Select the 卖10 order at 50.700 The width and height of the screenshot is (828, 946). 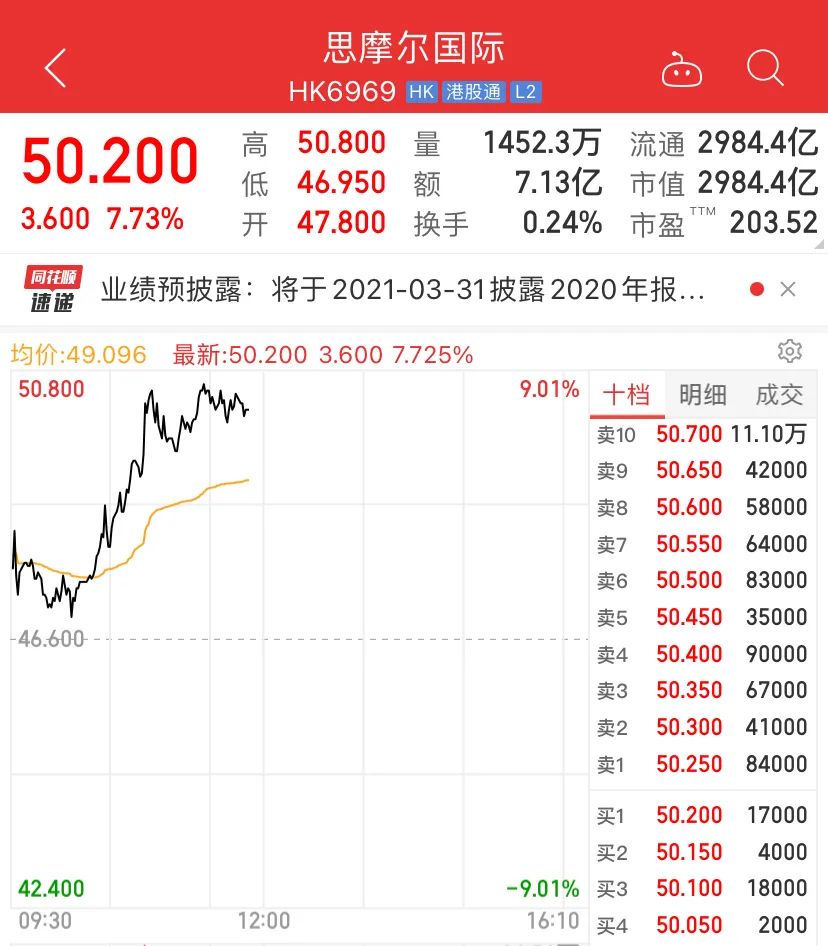click(x=702, y=434)
